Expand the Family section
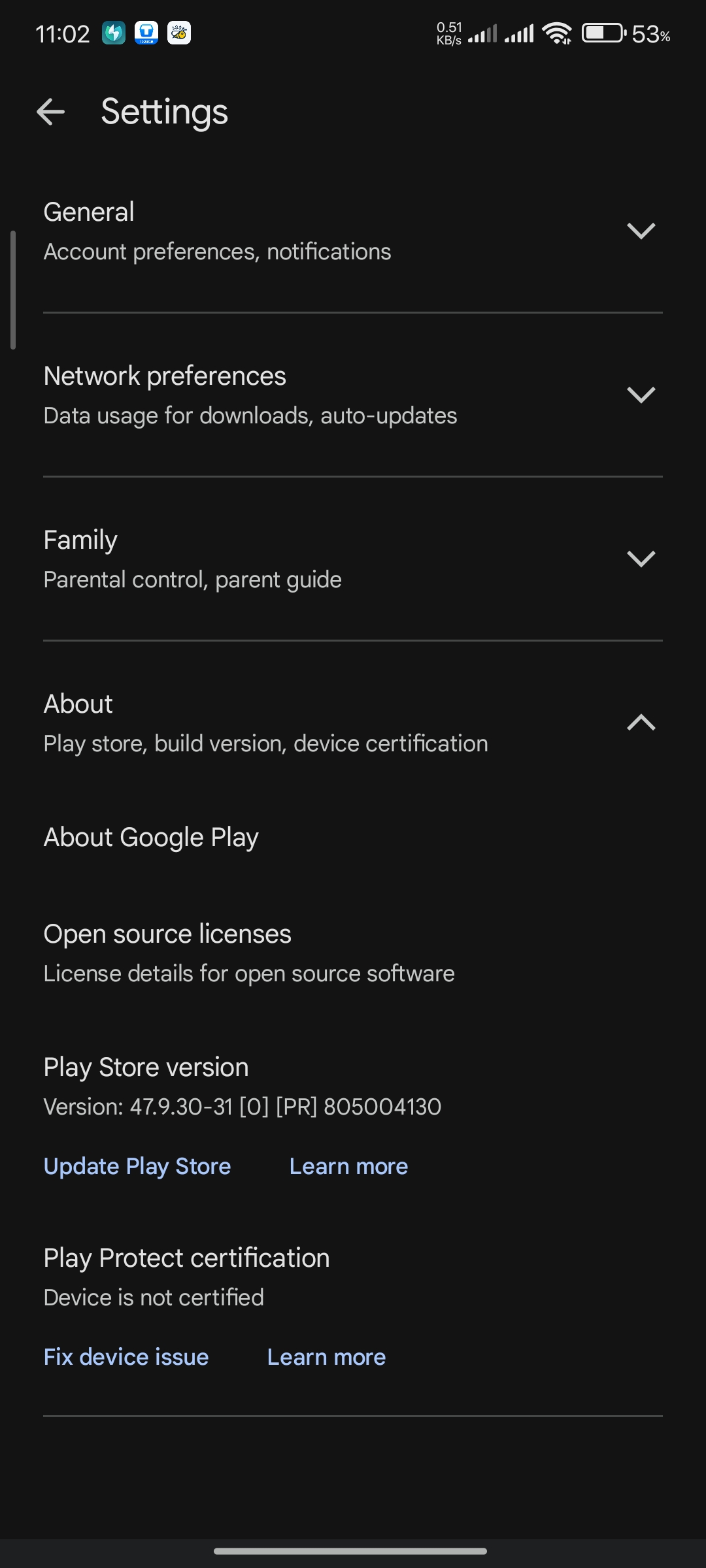 click(353, 559)
